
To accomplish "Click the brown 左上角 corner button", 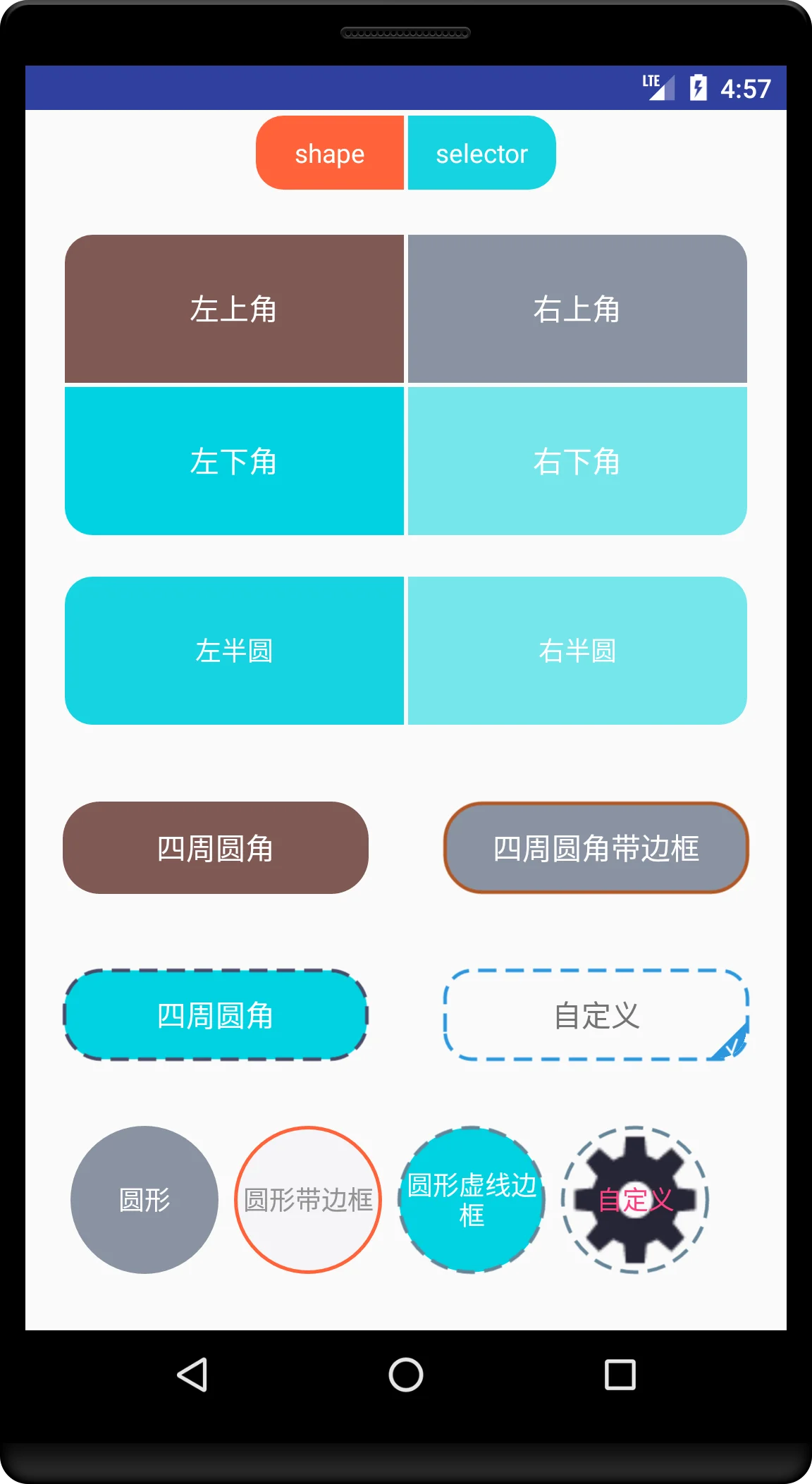I will [235, 308].
